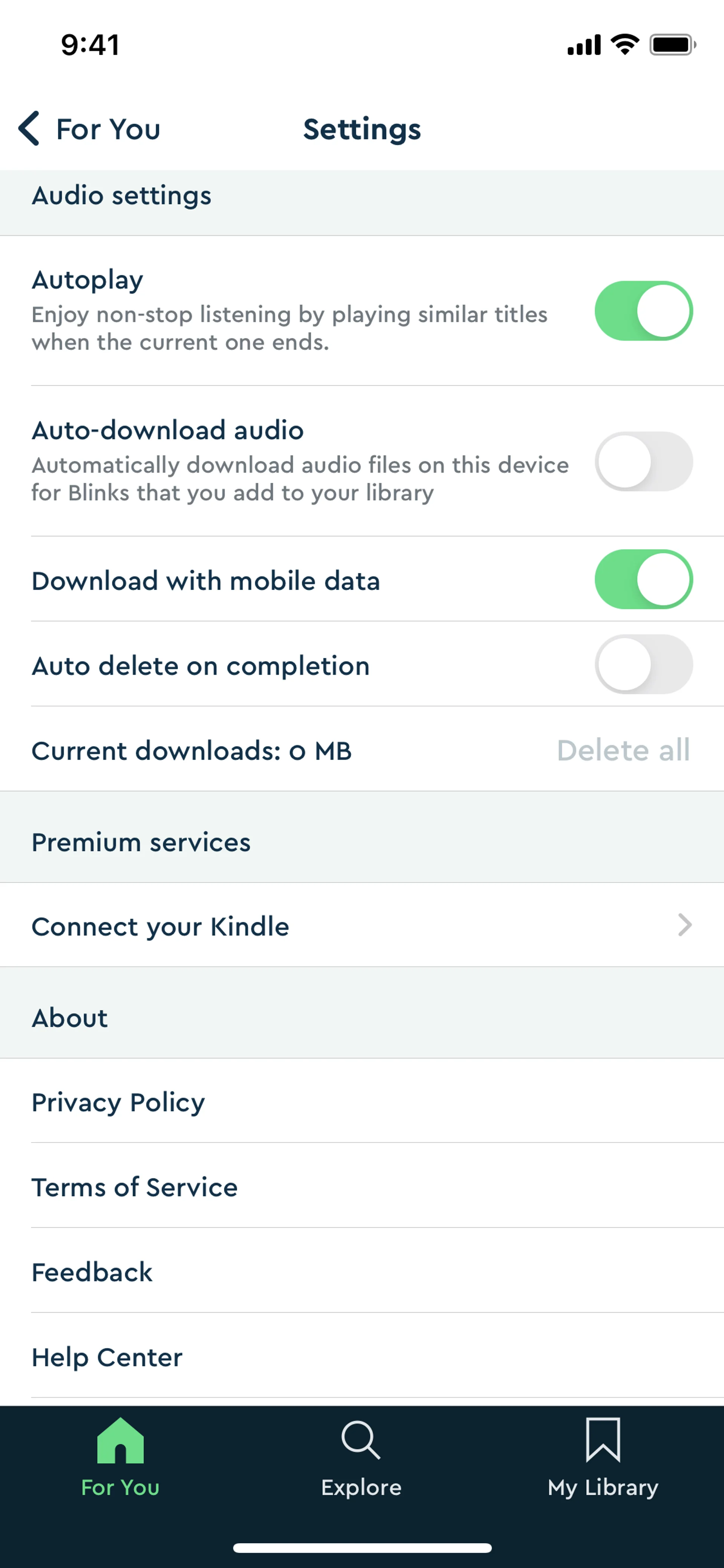Go back to For You
Screen dimensions: 724x1568
(90, 129)
